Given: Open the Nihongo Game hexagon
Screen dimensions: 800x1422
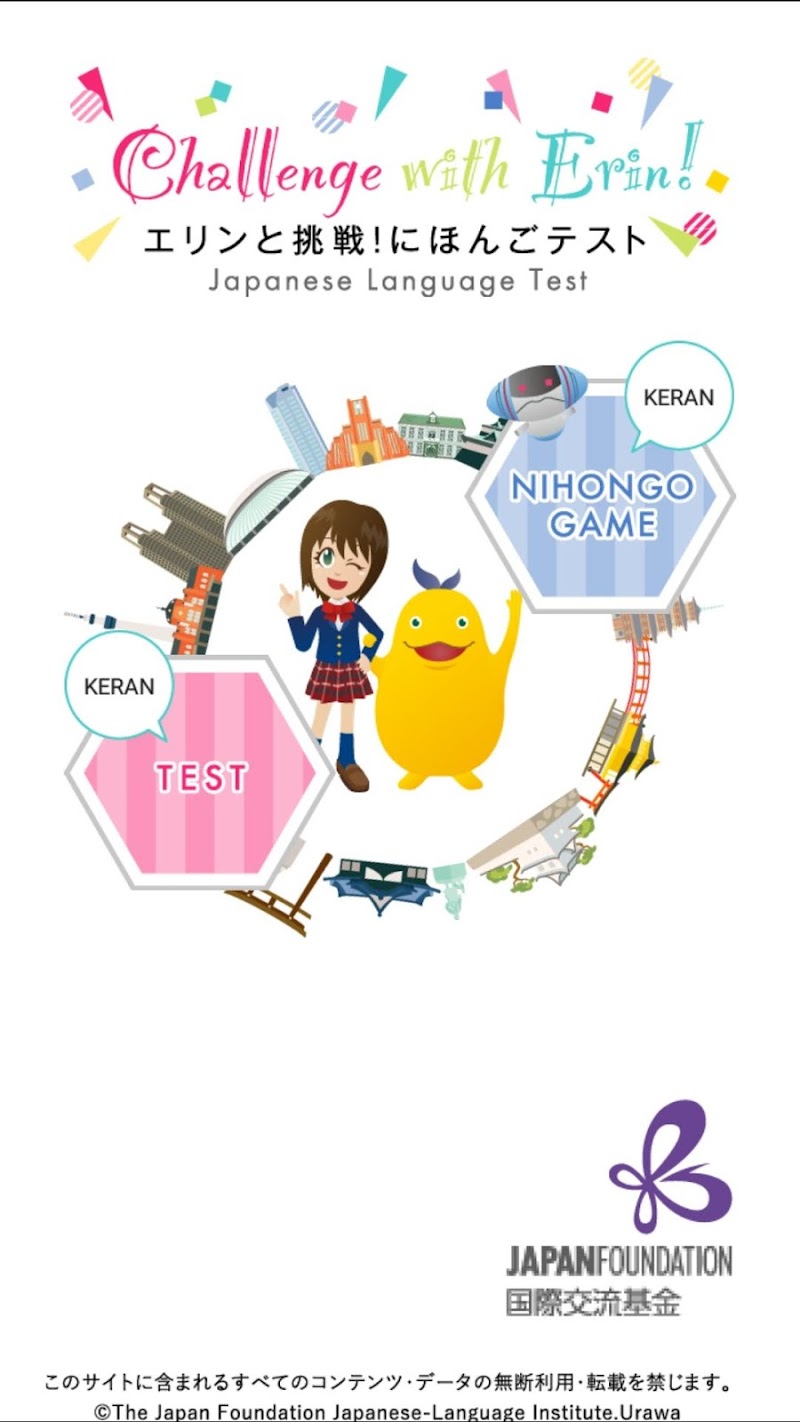Looking at the screenshot, I should pyautogui.click(x=601, y=505).
